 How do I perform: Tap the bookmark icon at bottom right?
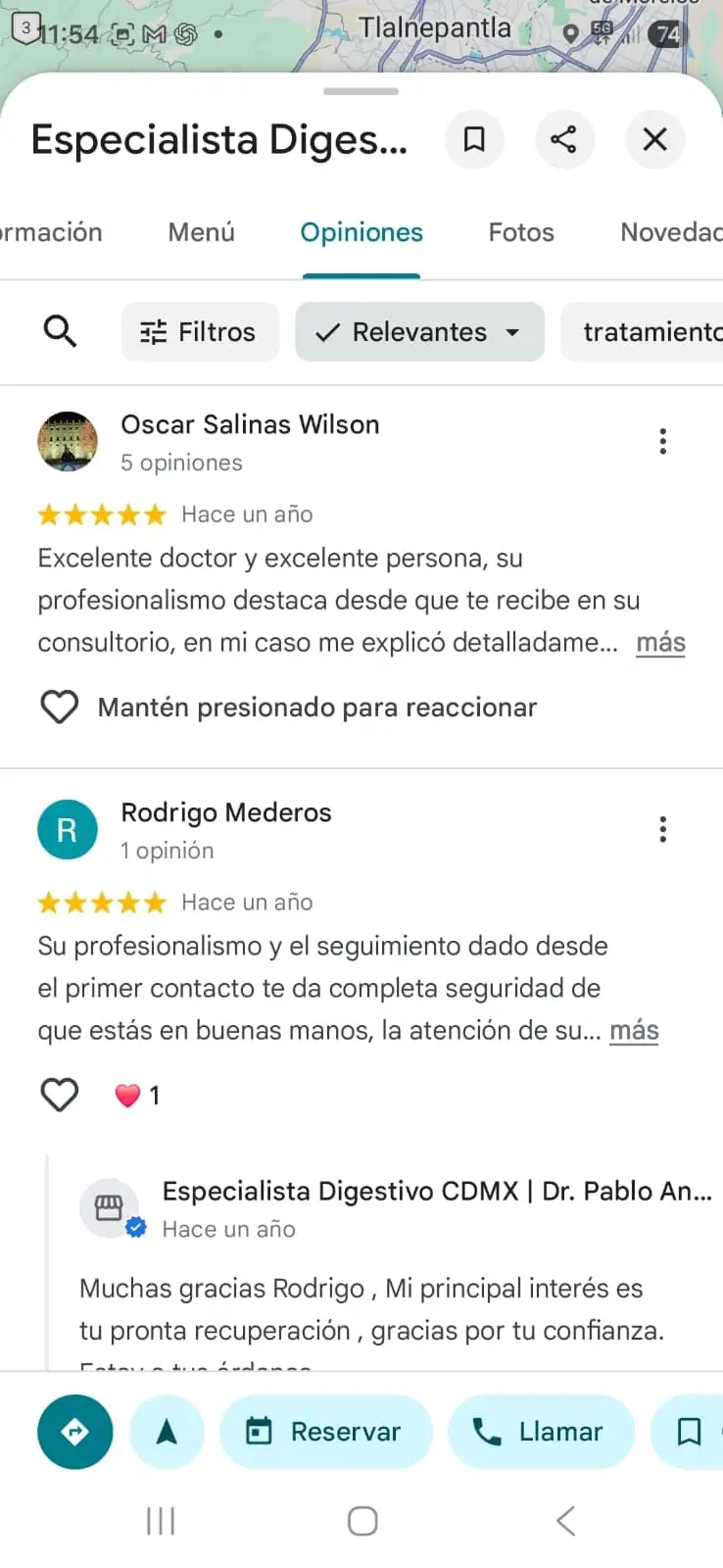689,1432
